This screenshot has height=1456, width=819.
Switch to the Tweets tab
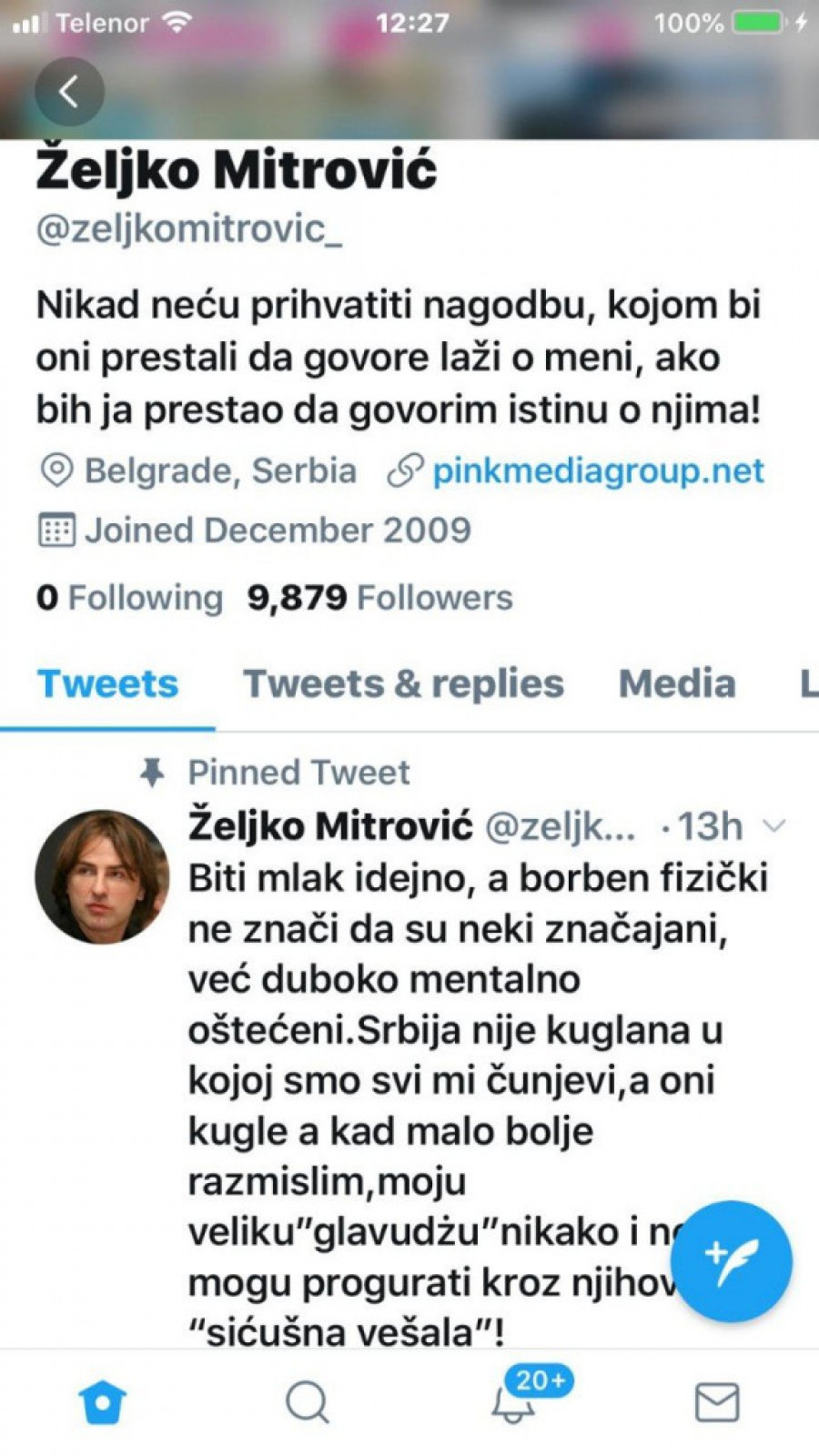click(107, 683)
